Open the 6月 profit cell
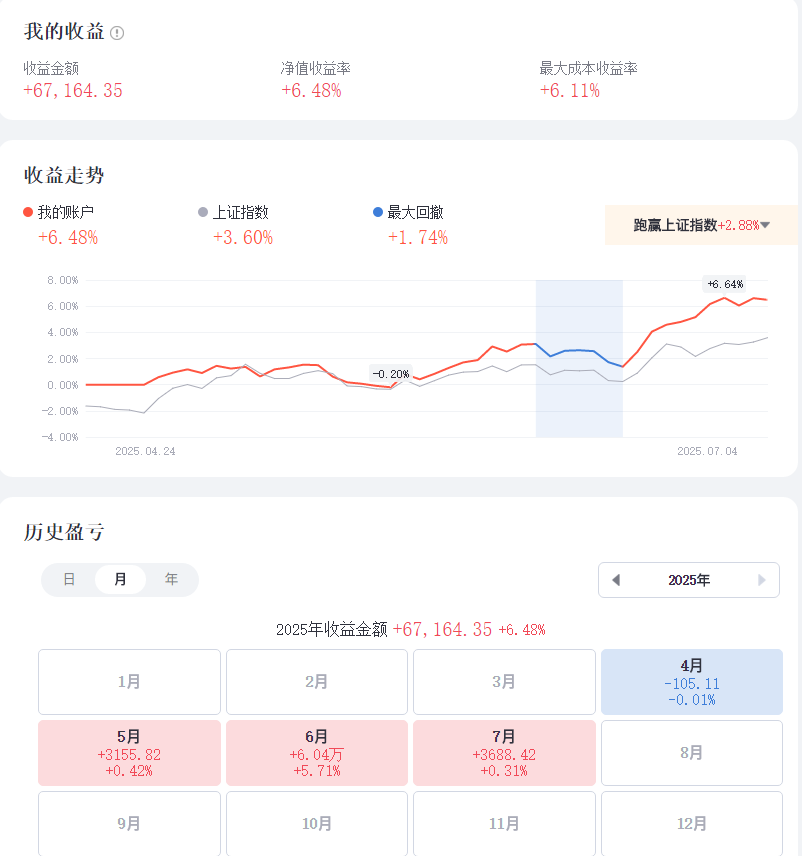 pyautogui.click(x=316, y=753)
